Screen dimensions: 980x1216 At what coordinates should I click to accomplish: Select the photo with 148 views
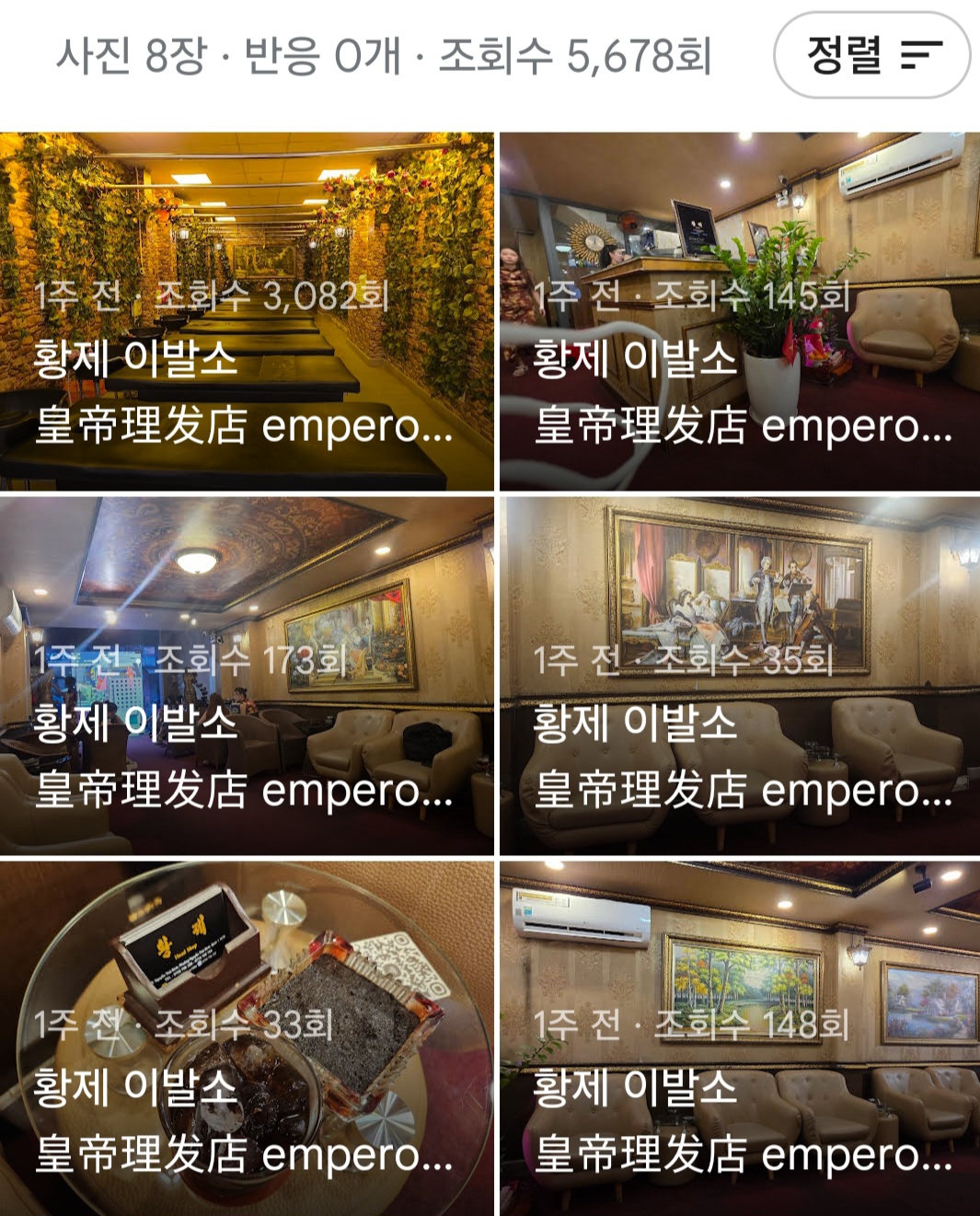pos(740,1038)
